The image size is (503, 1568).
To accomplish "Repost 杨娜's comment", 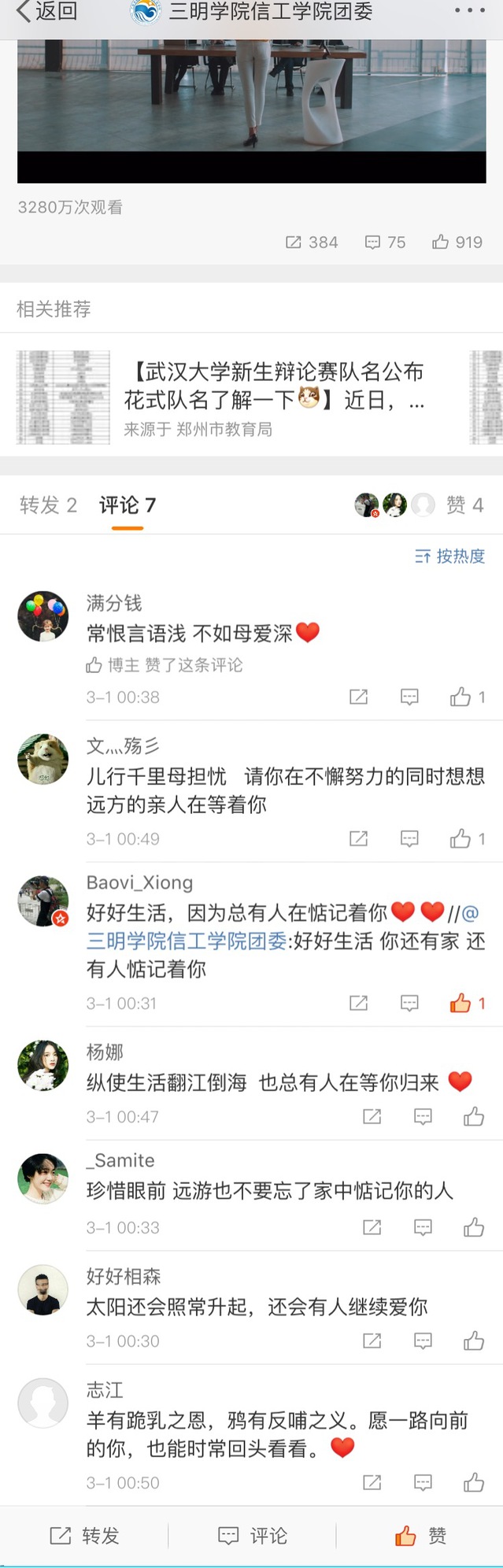I will click(372, 1116).
